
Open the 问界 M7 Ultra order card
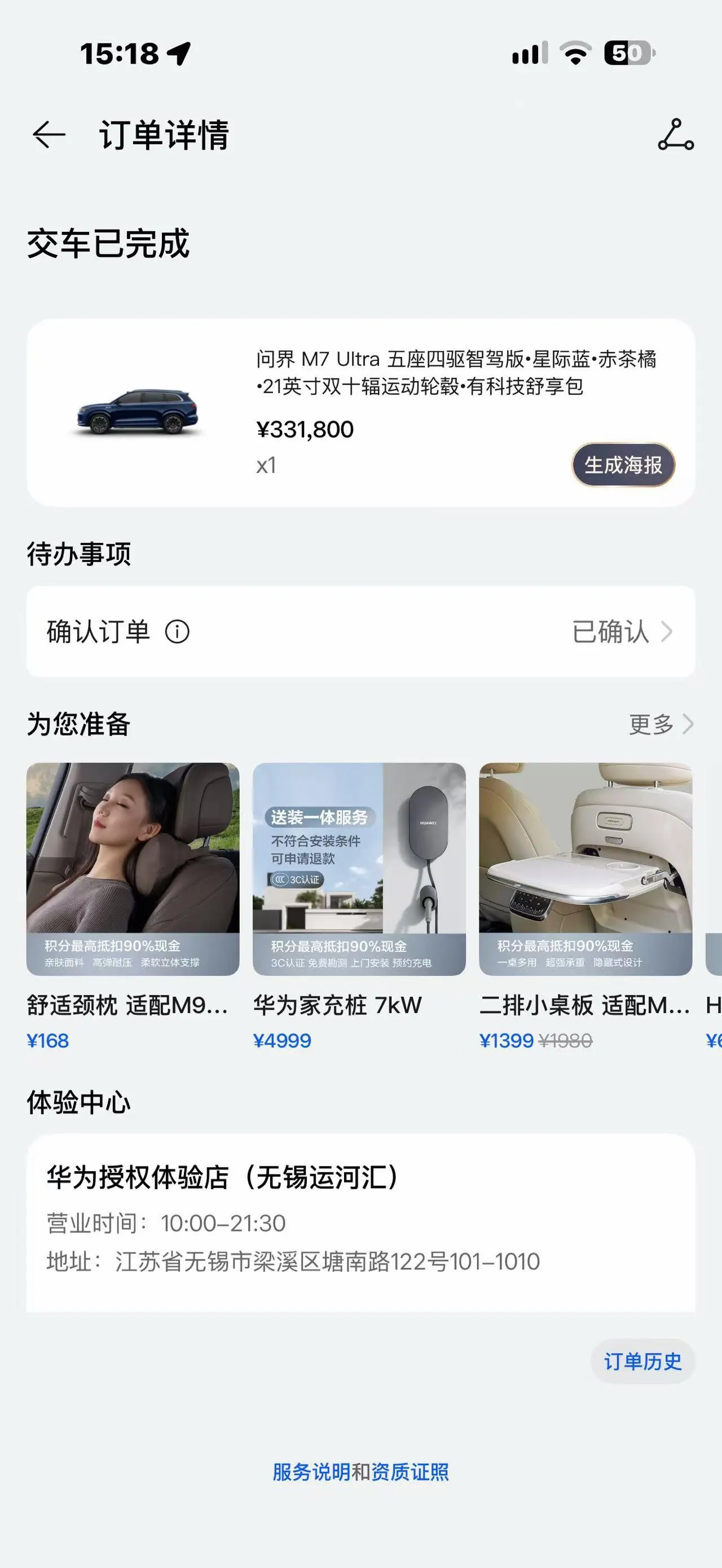pos(361,413)
